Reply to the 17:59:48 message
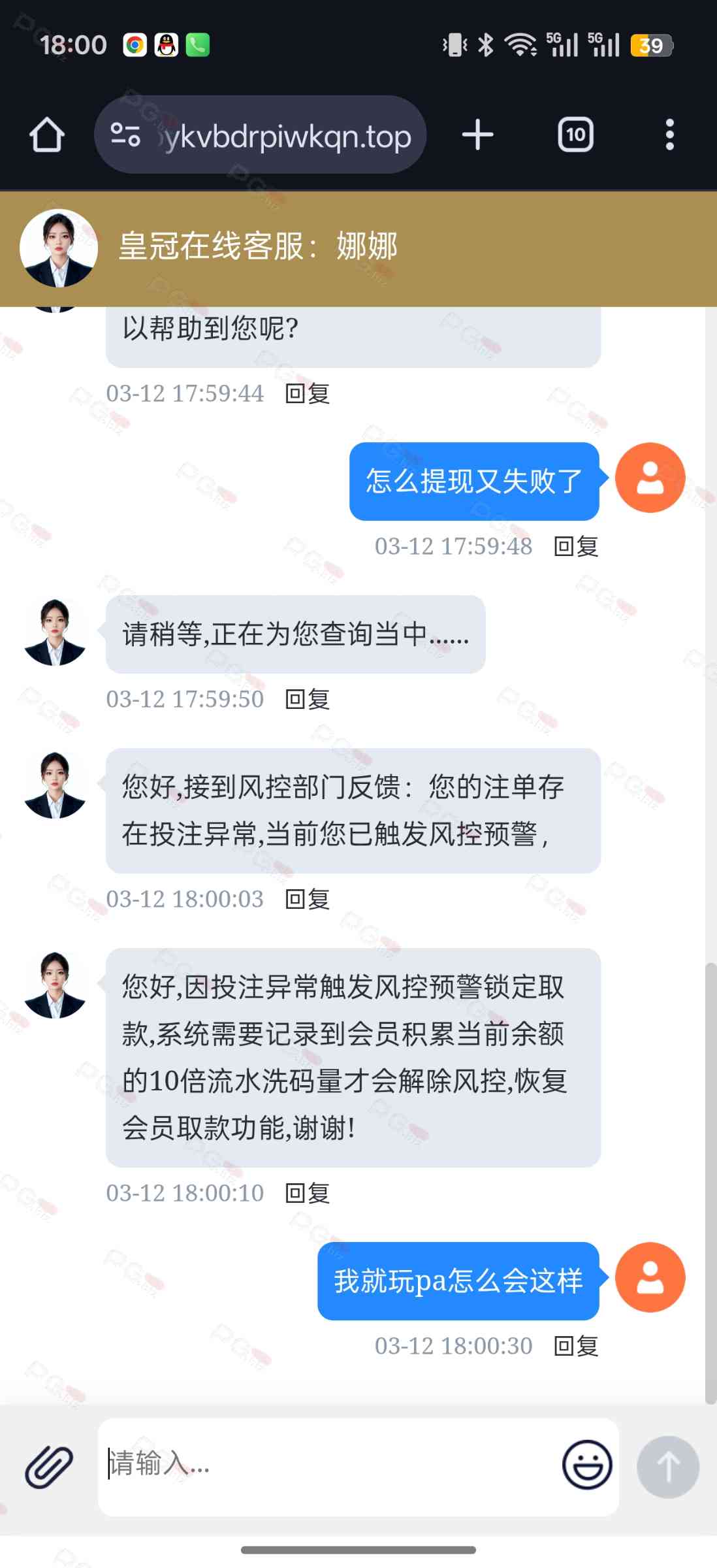Screen dimensions: 717x1568 coord(576,547)
